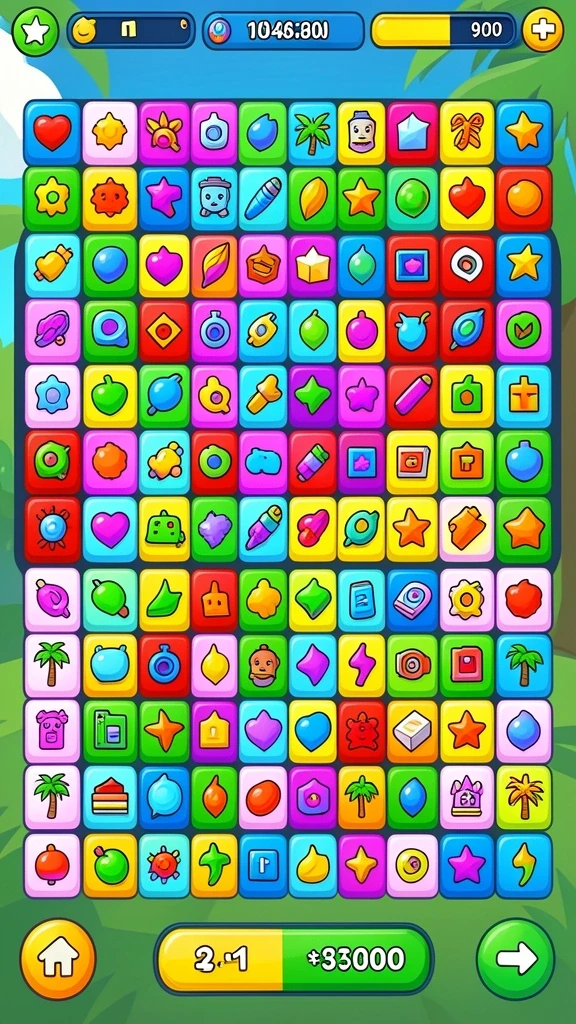
Task: Tap the green checkmark on pink tile
Action: [523, 330]
